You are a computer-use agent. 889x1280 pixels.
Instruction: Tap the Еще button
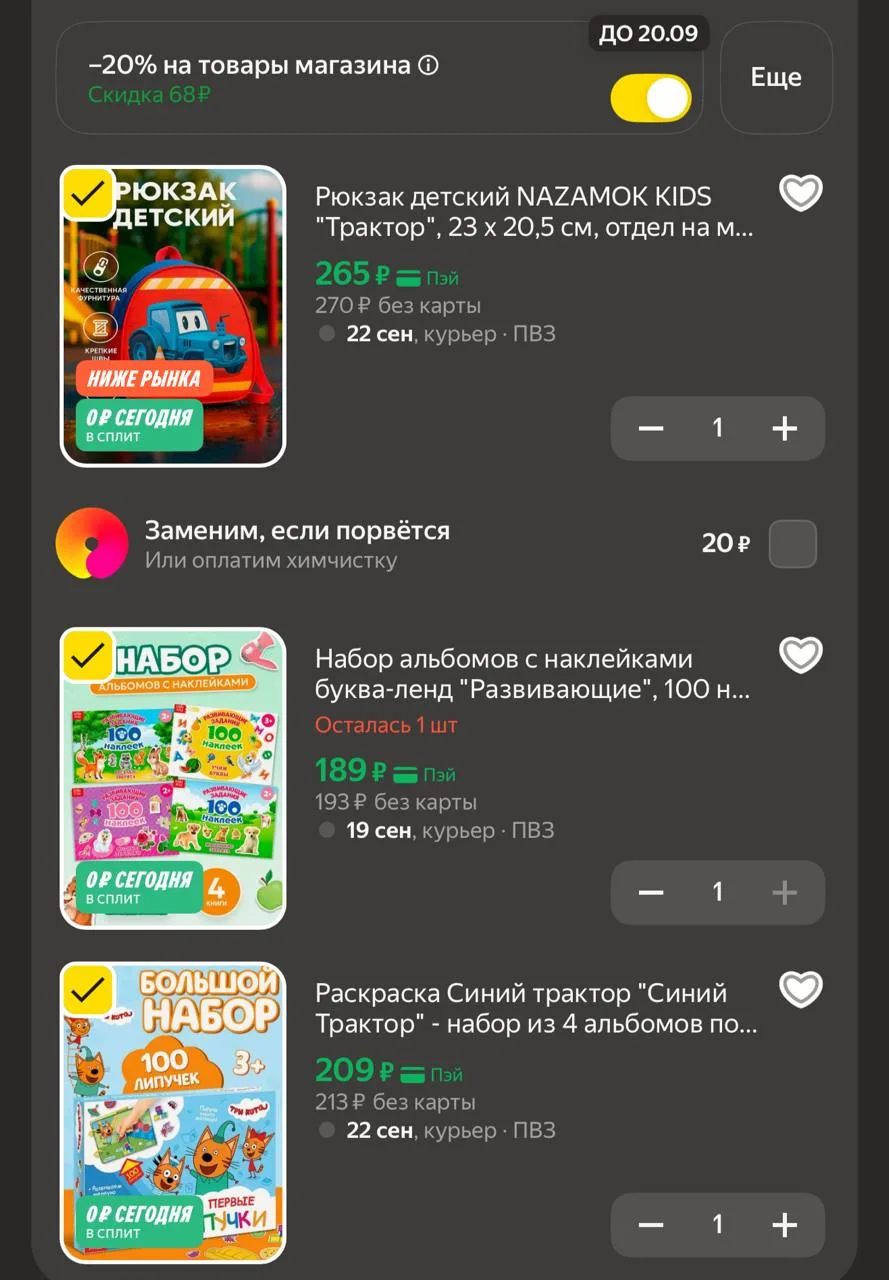[x=776, y=78]
